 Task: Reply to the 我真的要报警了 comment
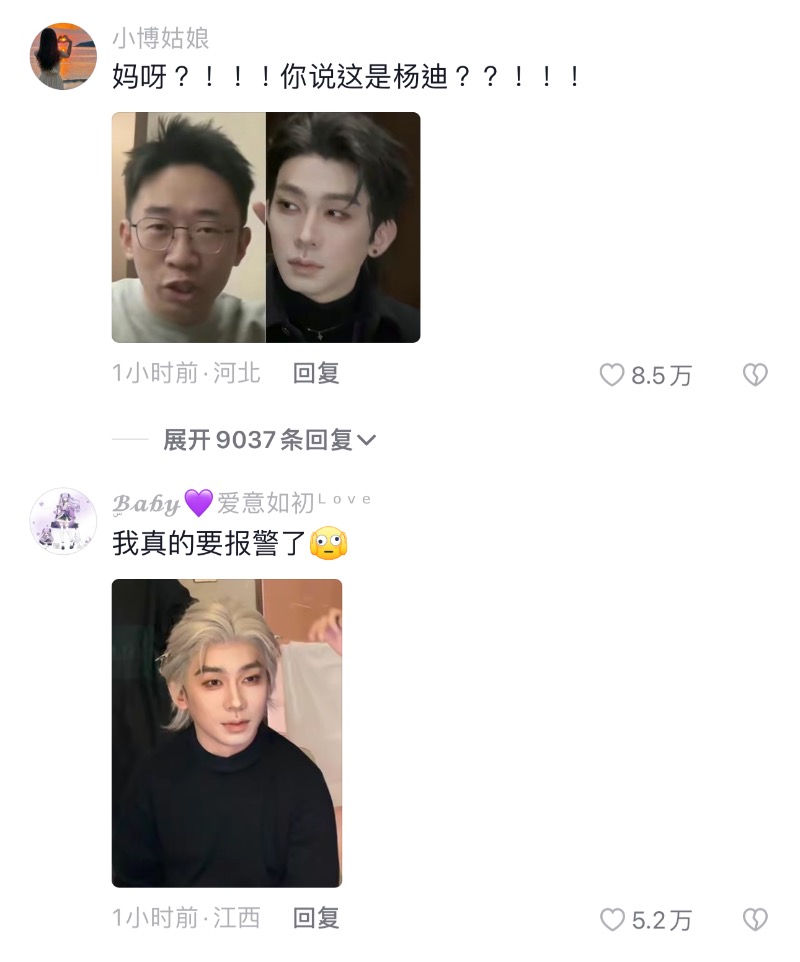(x=316, y=918)
